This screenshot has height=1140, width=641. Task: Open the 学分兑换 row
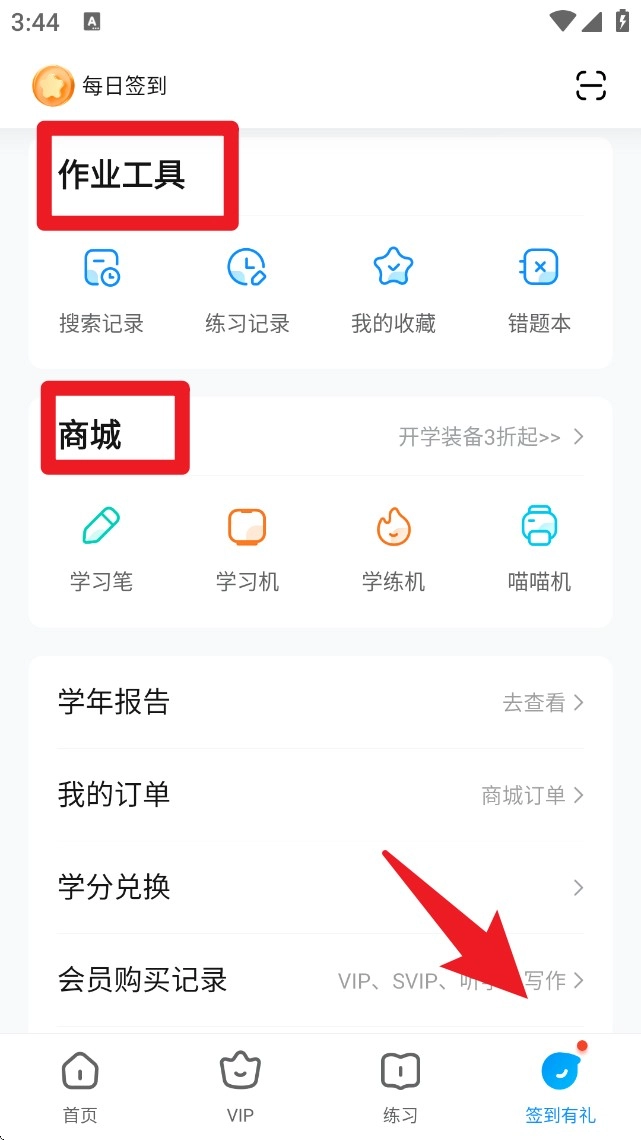tap(320, 887)
